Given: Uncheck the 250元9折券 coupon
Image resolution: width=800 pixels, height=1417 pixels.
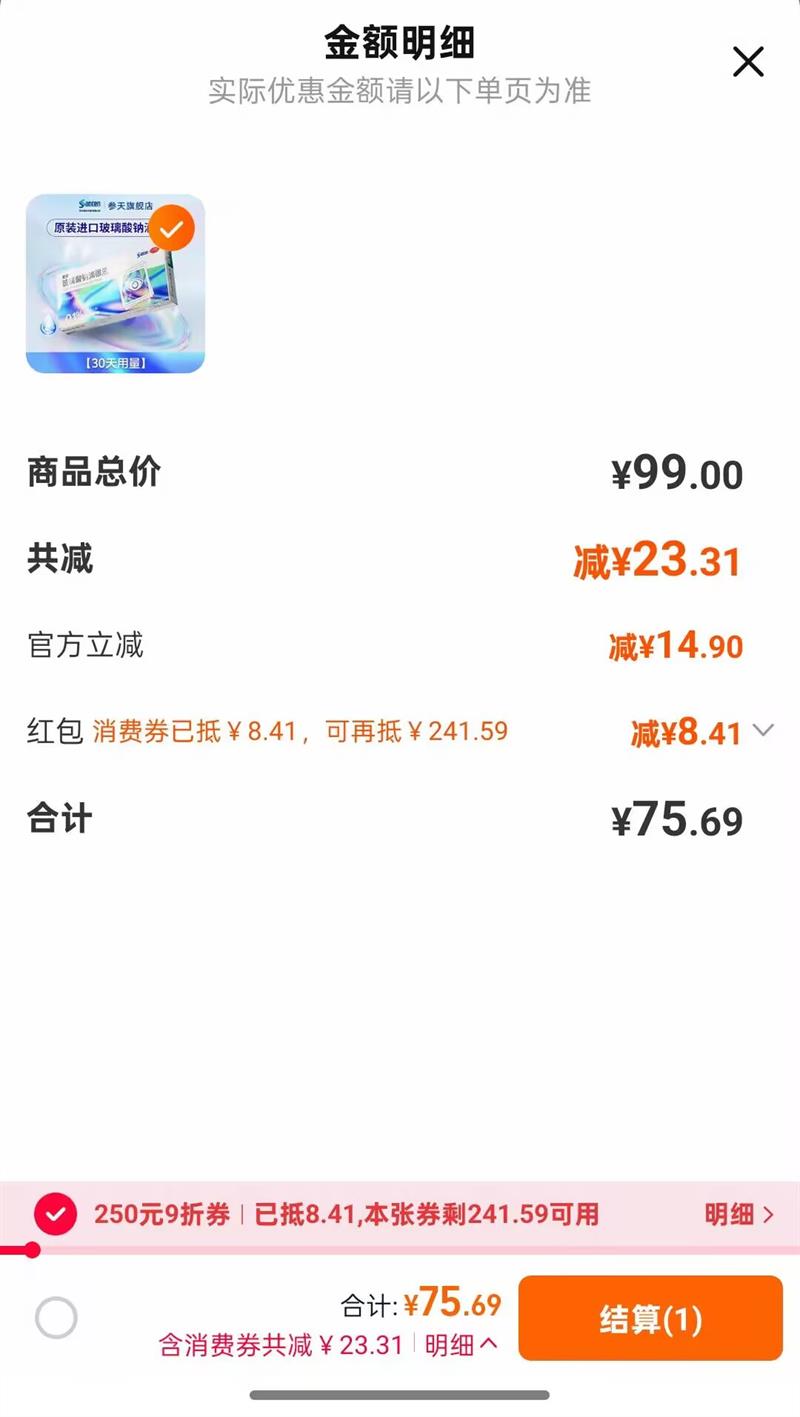Looking at the screenshot, I should (56, 1215).
